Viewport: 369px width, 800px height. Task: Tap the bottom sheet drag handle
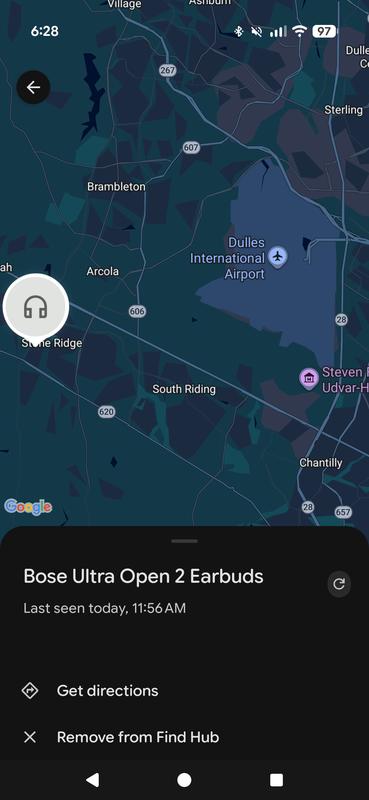point(184,541)
